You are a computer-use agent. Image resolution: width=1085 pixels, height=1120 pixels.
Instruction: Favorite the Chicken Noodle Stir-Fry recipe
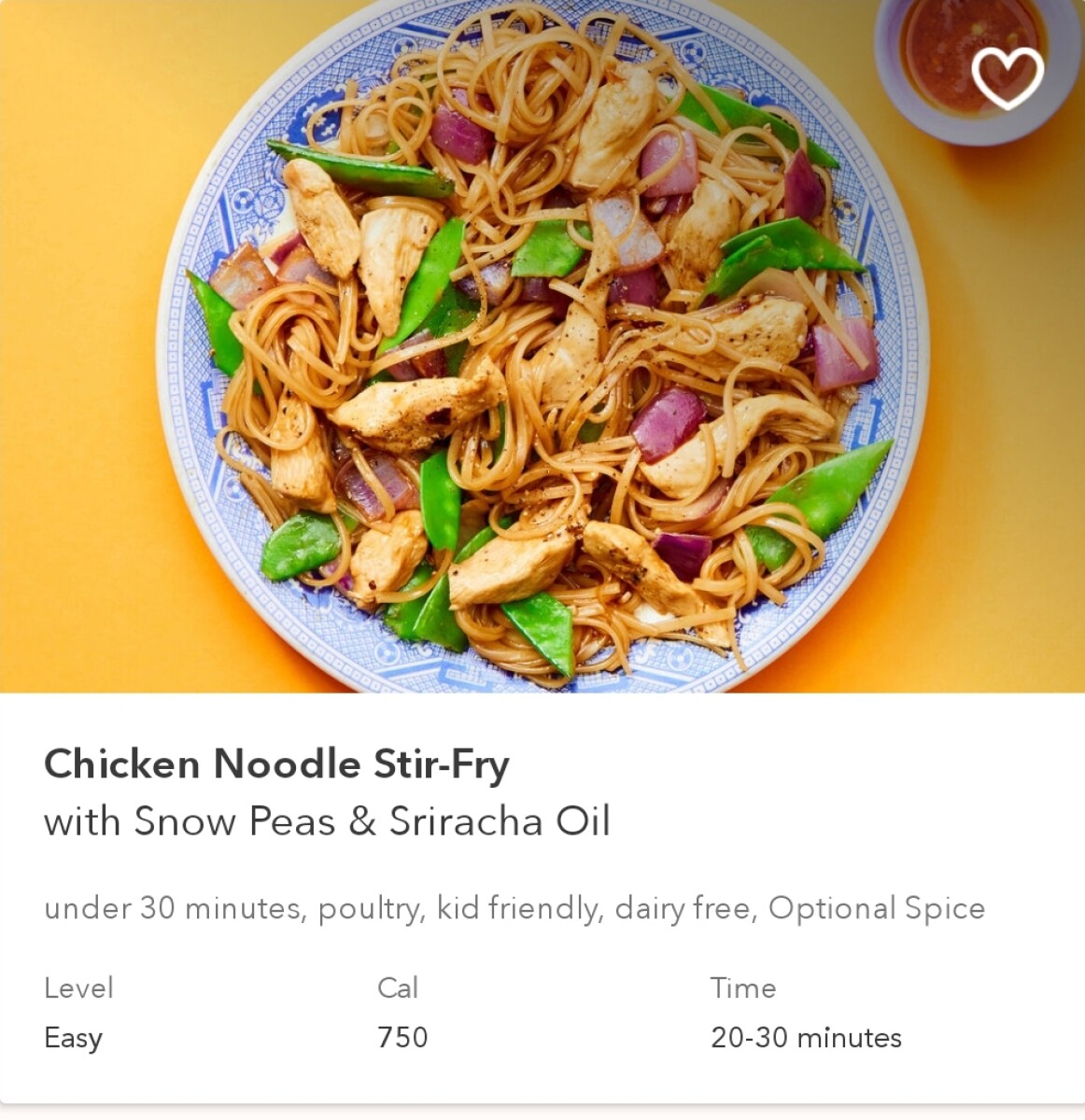(1007, 78)
